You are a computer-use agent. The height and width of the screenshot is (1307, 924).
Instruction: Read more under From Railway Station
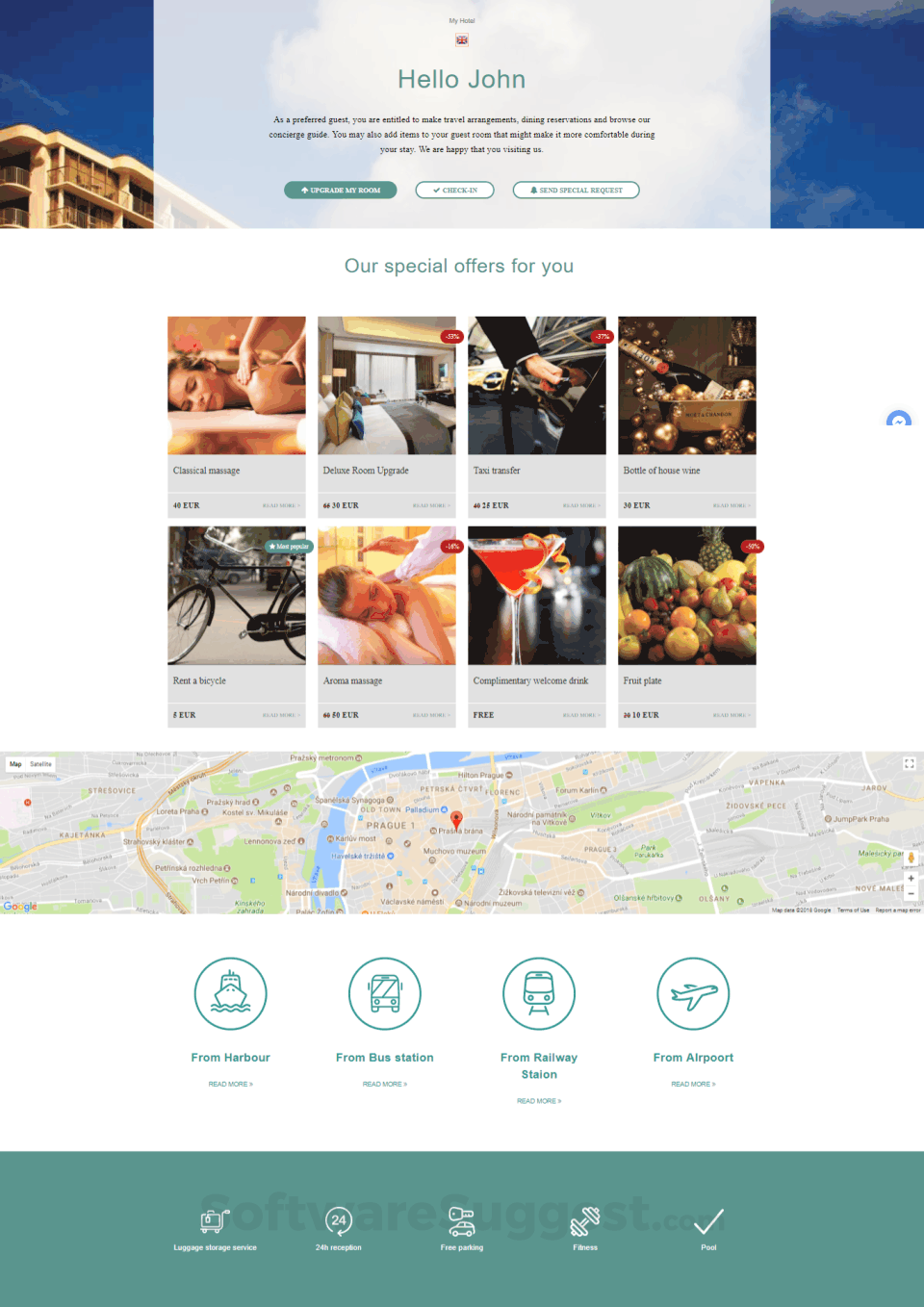pyautogui.click(x=538, y=1101)
